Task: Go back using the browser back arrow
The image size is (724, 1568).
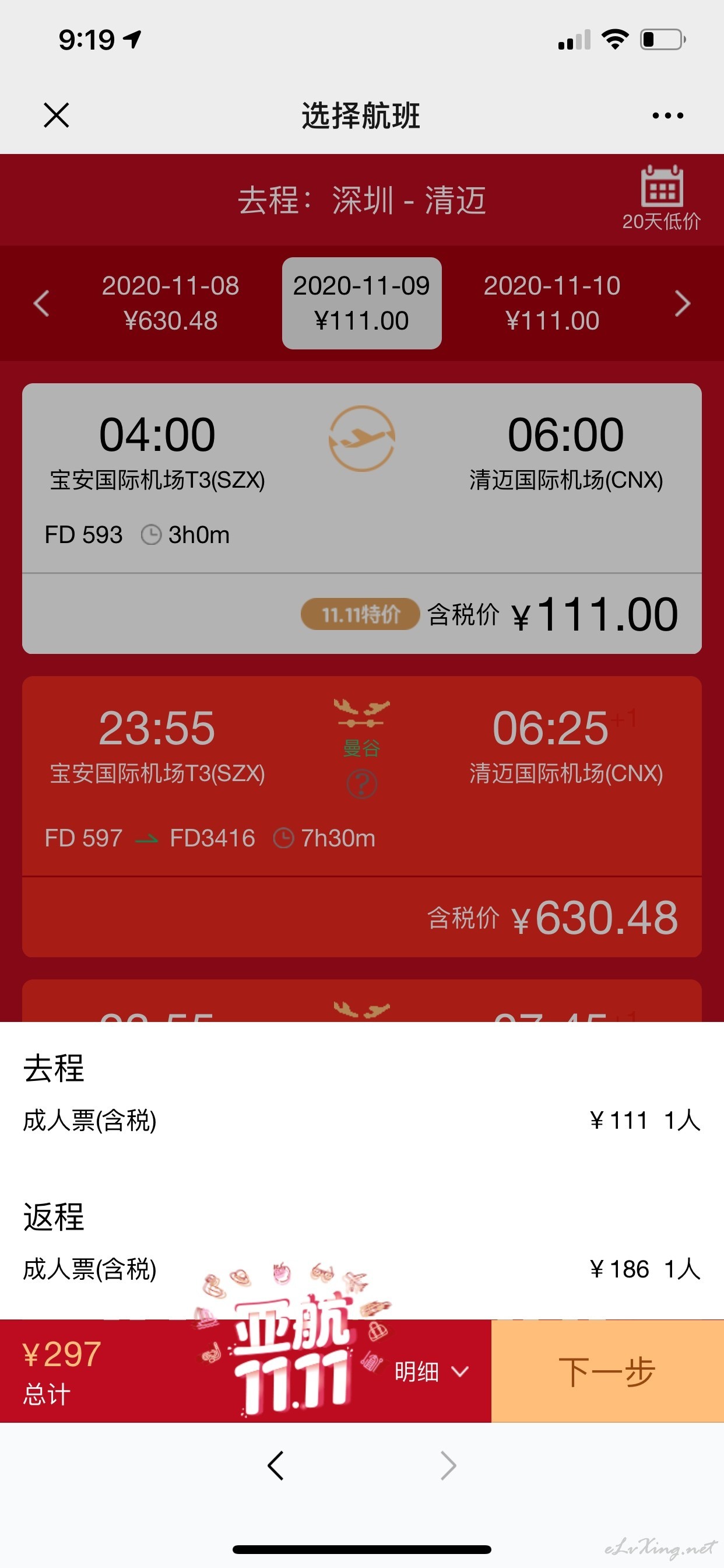Action: (x=276, y=1465)
